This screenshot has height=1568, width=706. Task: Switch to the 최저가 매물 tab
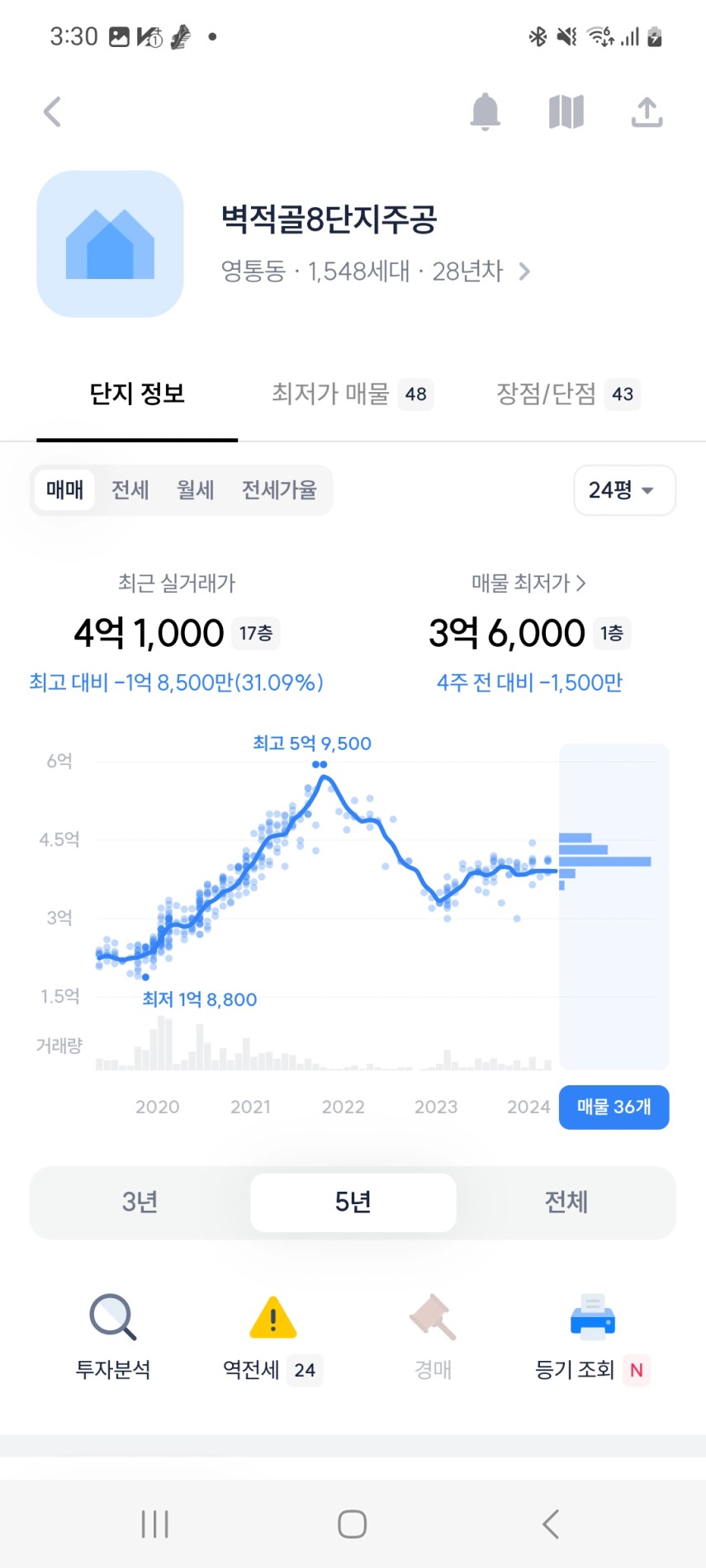[353, 394]
